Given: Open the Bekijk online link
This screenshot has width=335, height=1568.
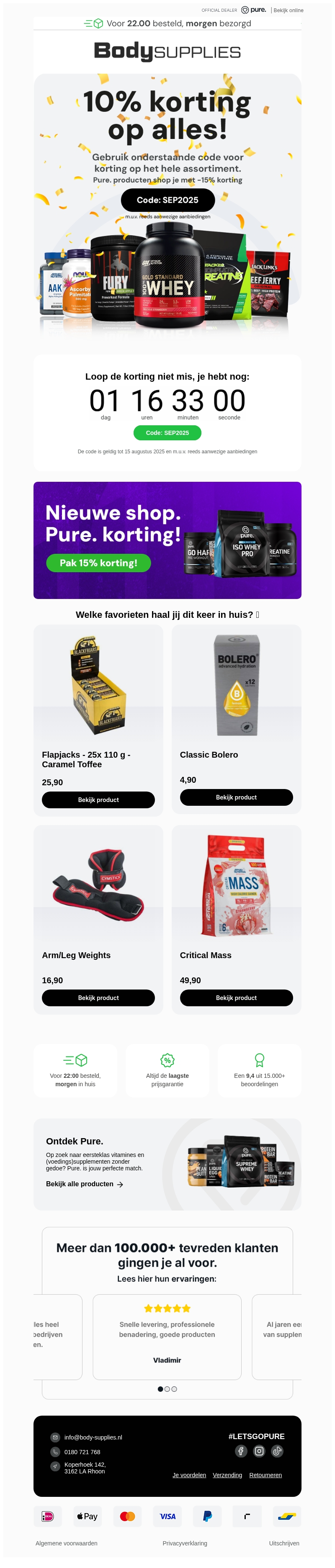Looking at the screenshot, I should pyautogui.click(x=288, y=10).
